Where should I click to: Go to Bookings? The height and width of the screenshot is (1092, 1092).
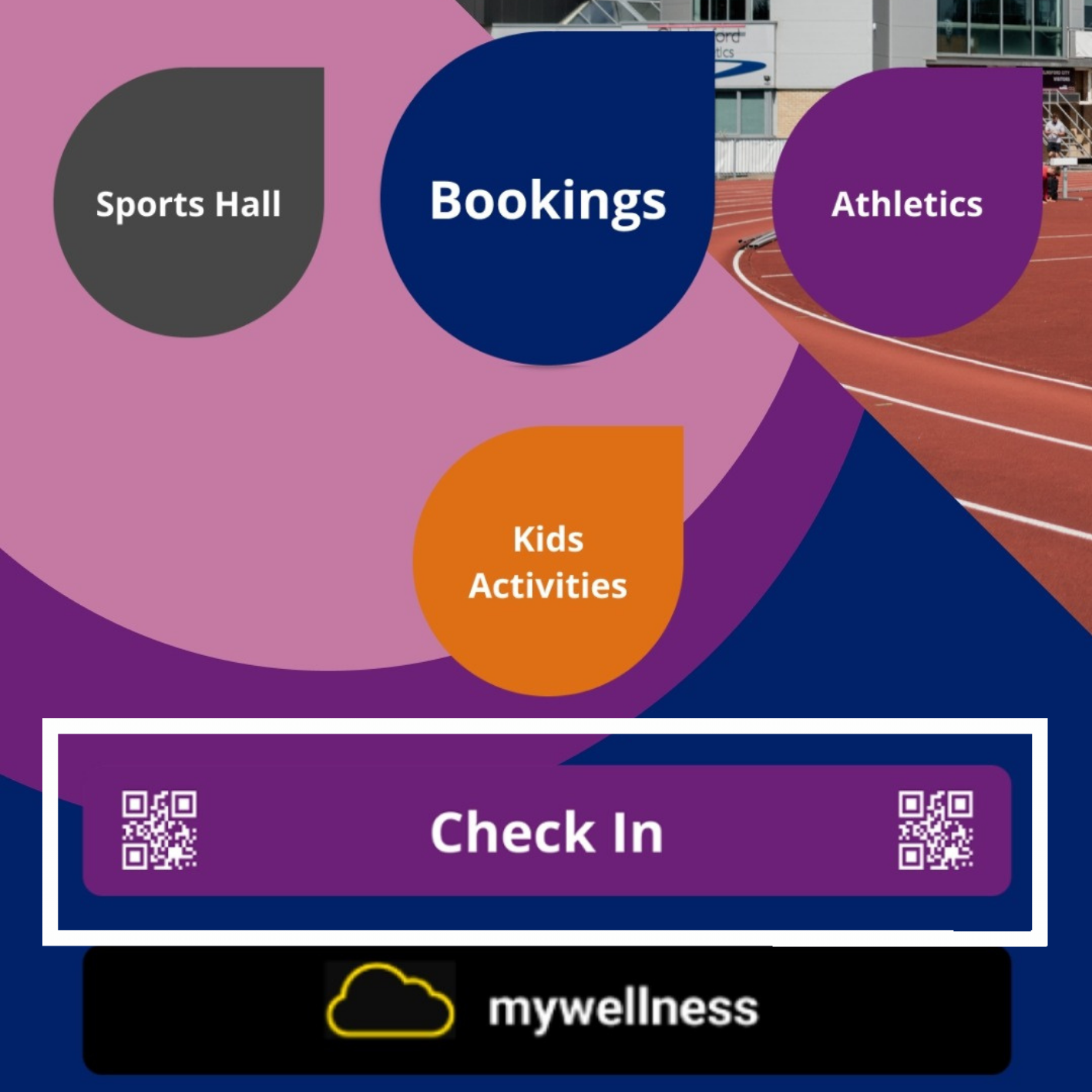tap(547, 200)
